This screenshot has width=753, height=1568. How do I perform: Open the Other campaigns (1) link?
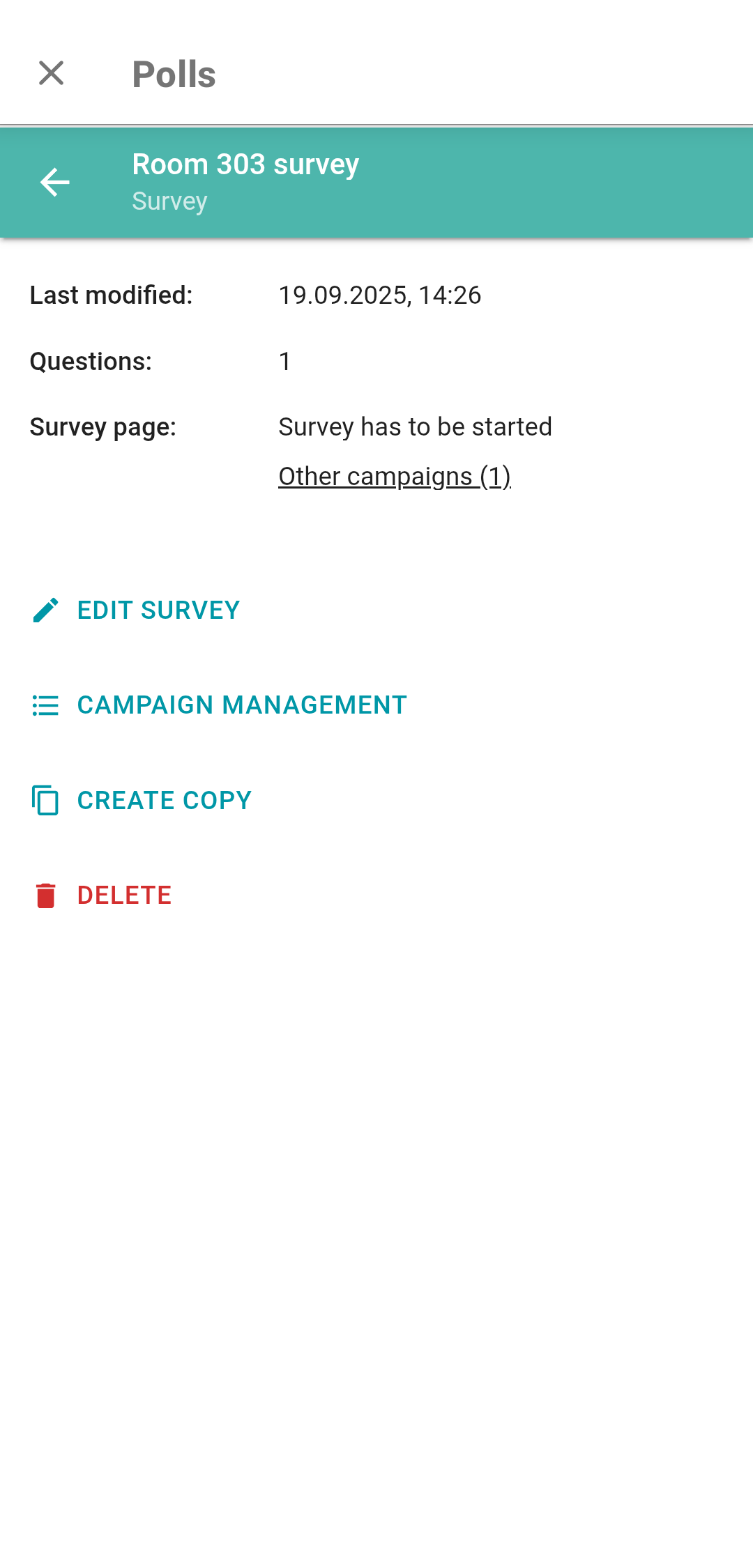click(x=395, y=477)
